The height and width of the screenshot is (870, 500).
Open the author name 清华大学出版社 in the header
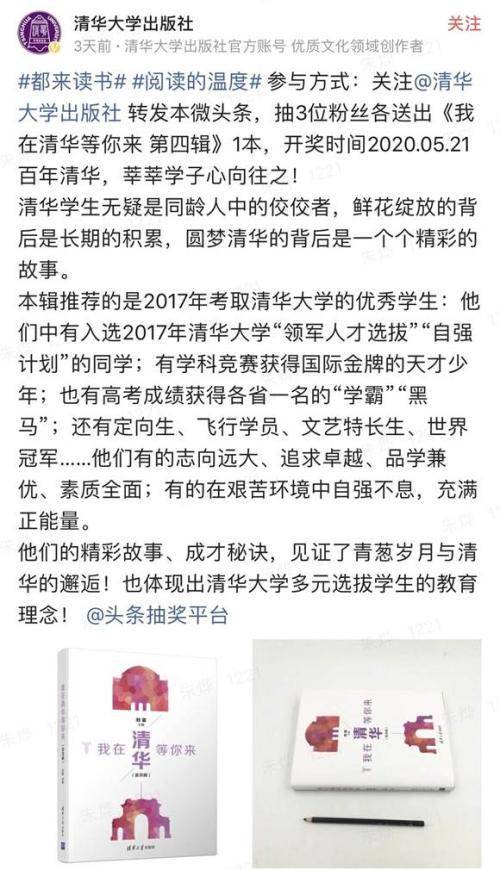(133, 23)
